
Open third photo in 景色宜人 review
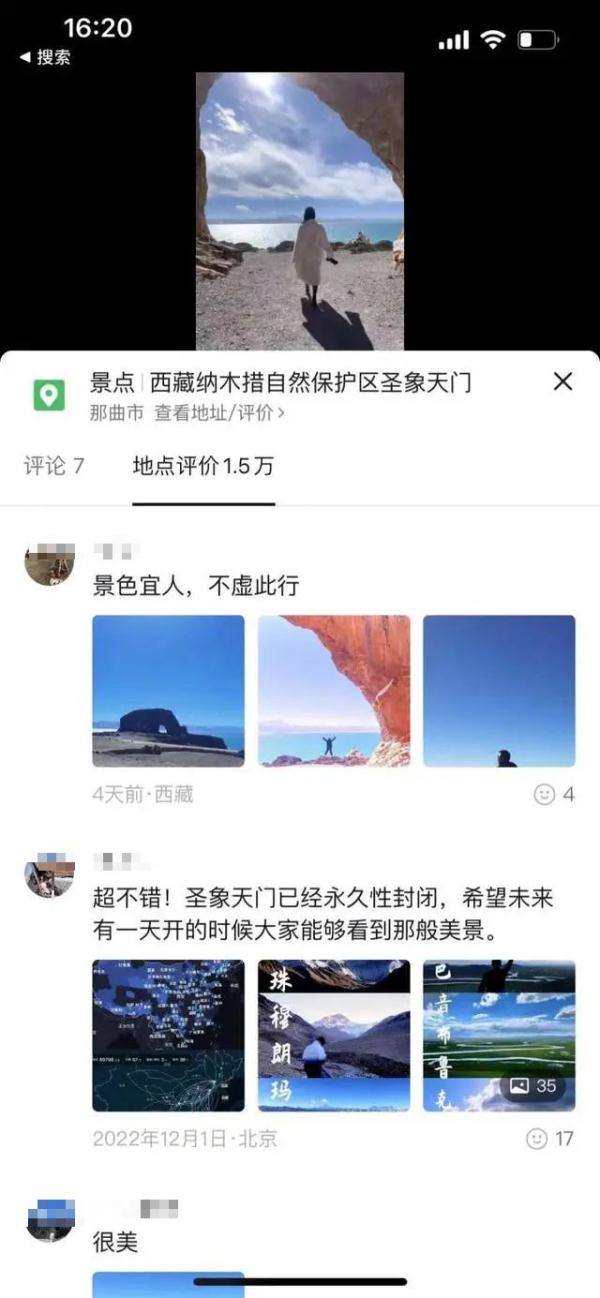(499, 691)
